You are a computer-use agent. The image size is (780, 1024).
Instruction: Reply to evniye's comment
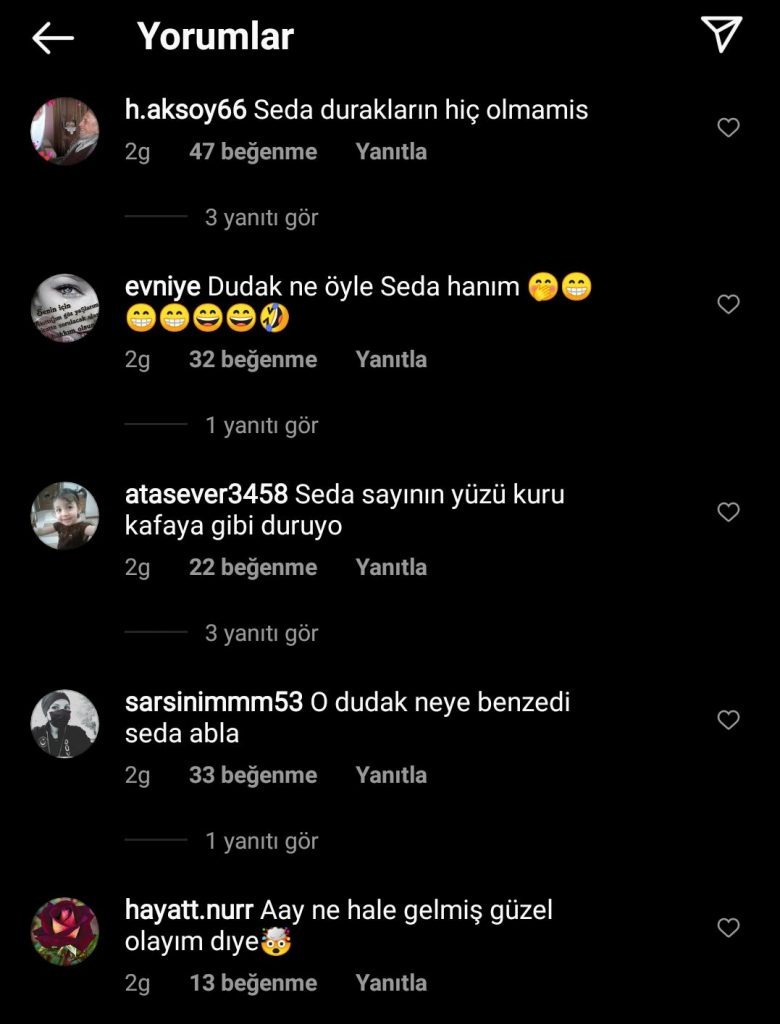point(391,360)
